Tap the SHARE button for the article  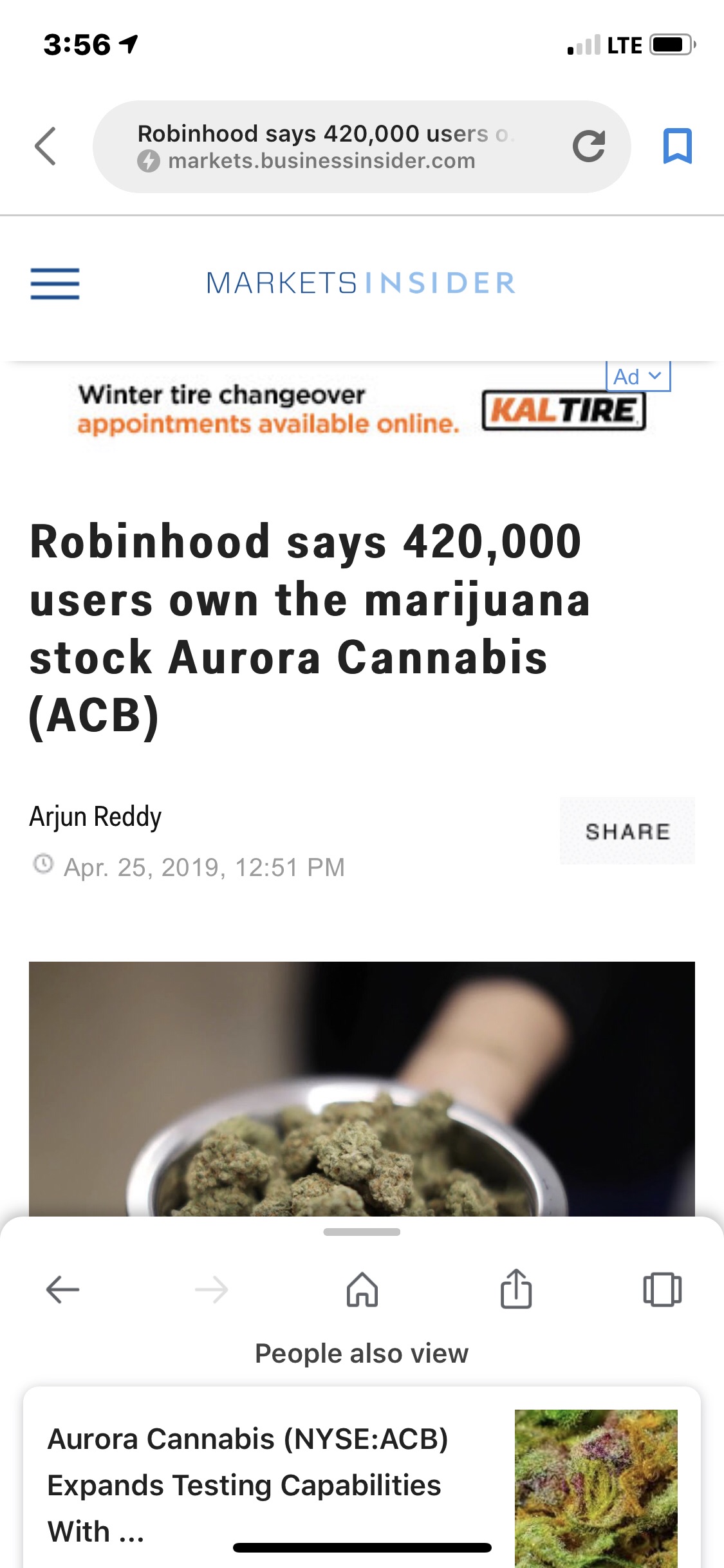tap(627, 831)
